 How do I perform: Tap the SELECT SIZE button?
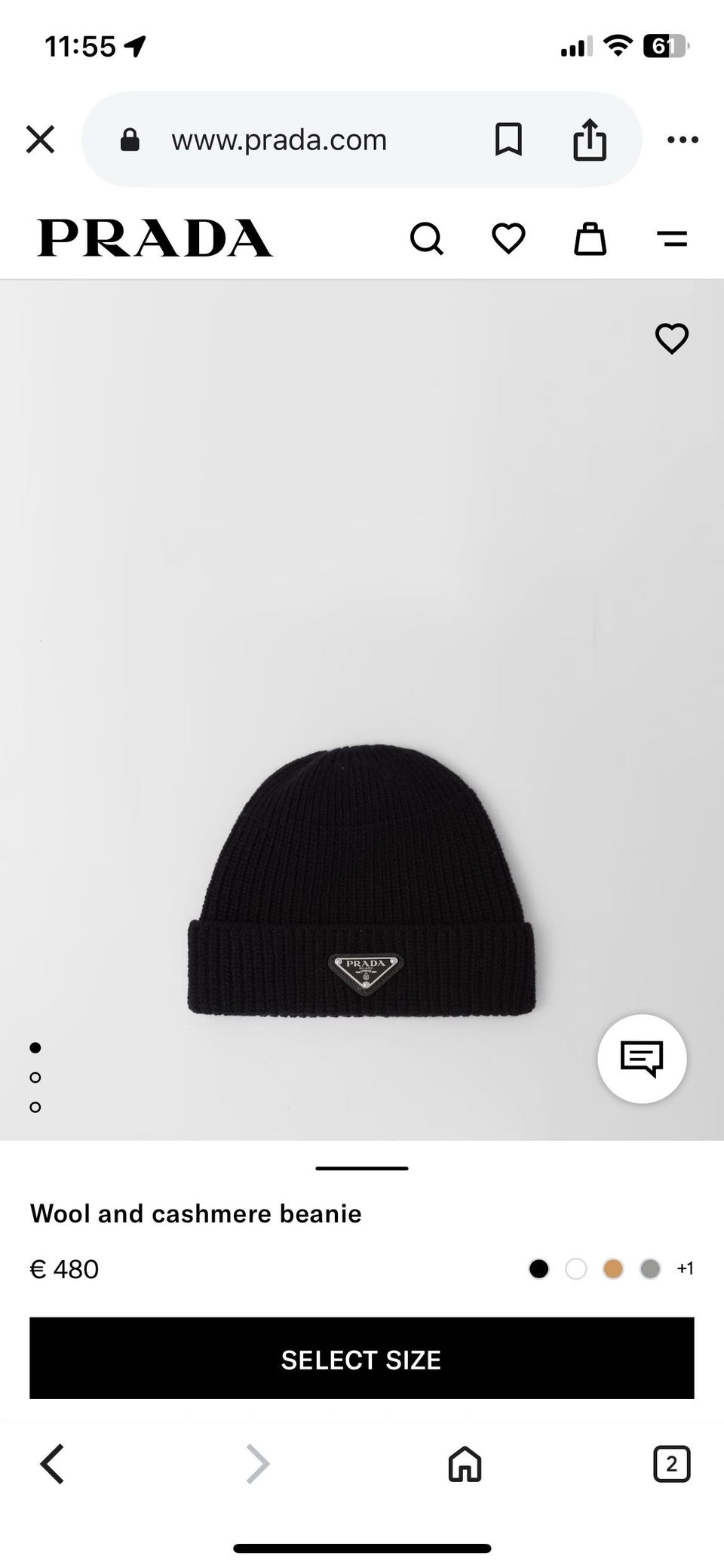pyautogui.click(x=361, y=1359)
